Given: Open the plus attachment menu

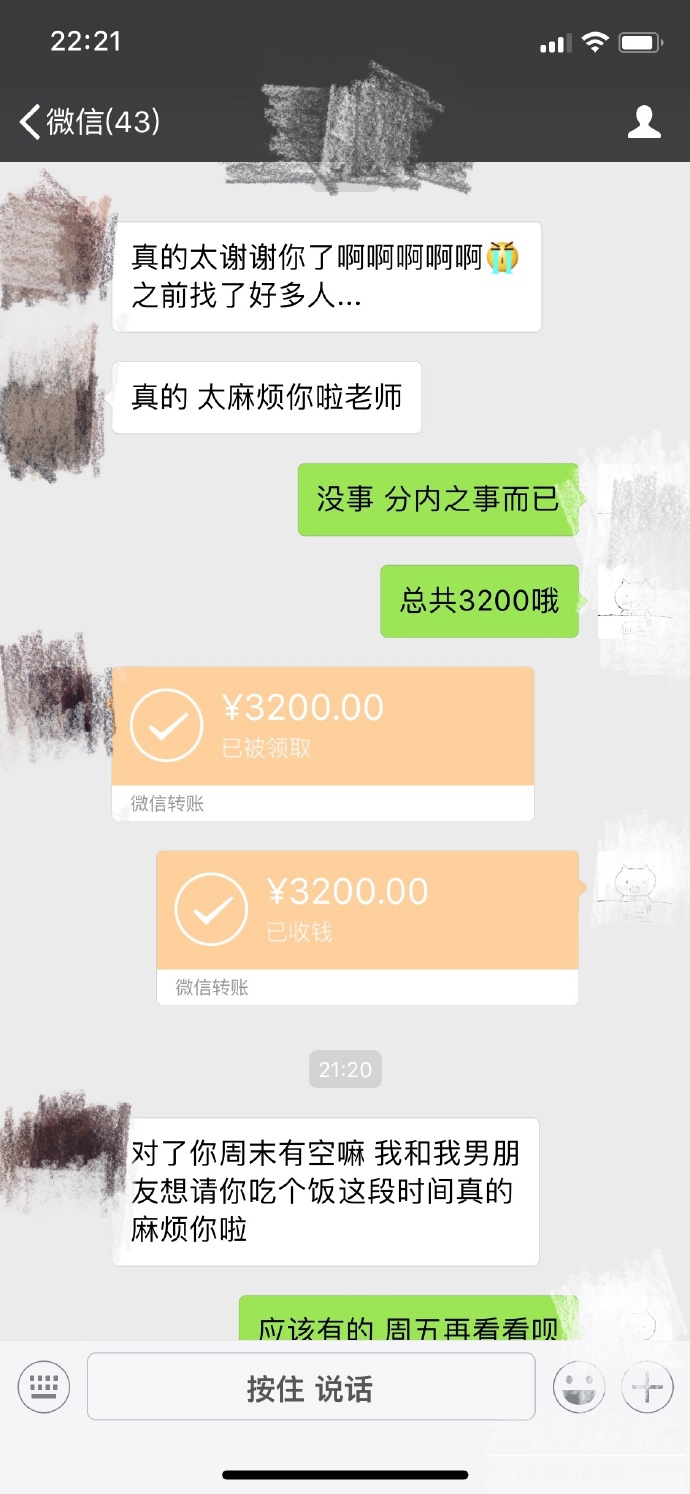Looking at the screenshot, I should pos(647,1387).
